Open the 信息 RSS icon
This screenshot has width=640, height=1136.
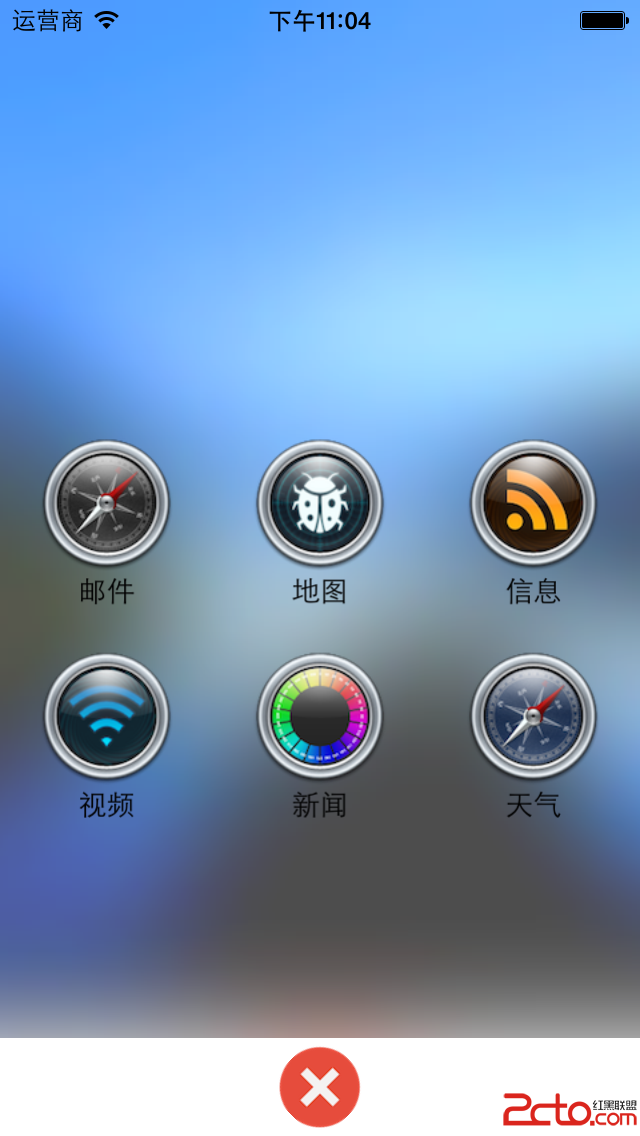click(533, 503)
